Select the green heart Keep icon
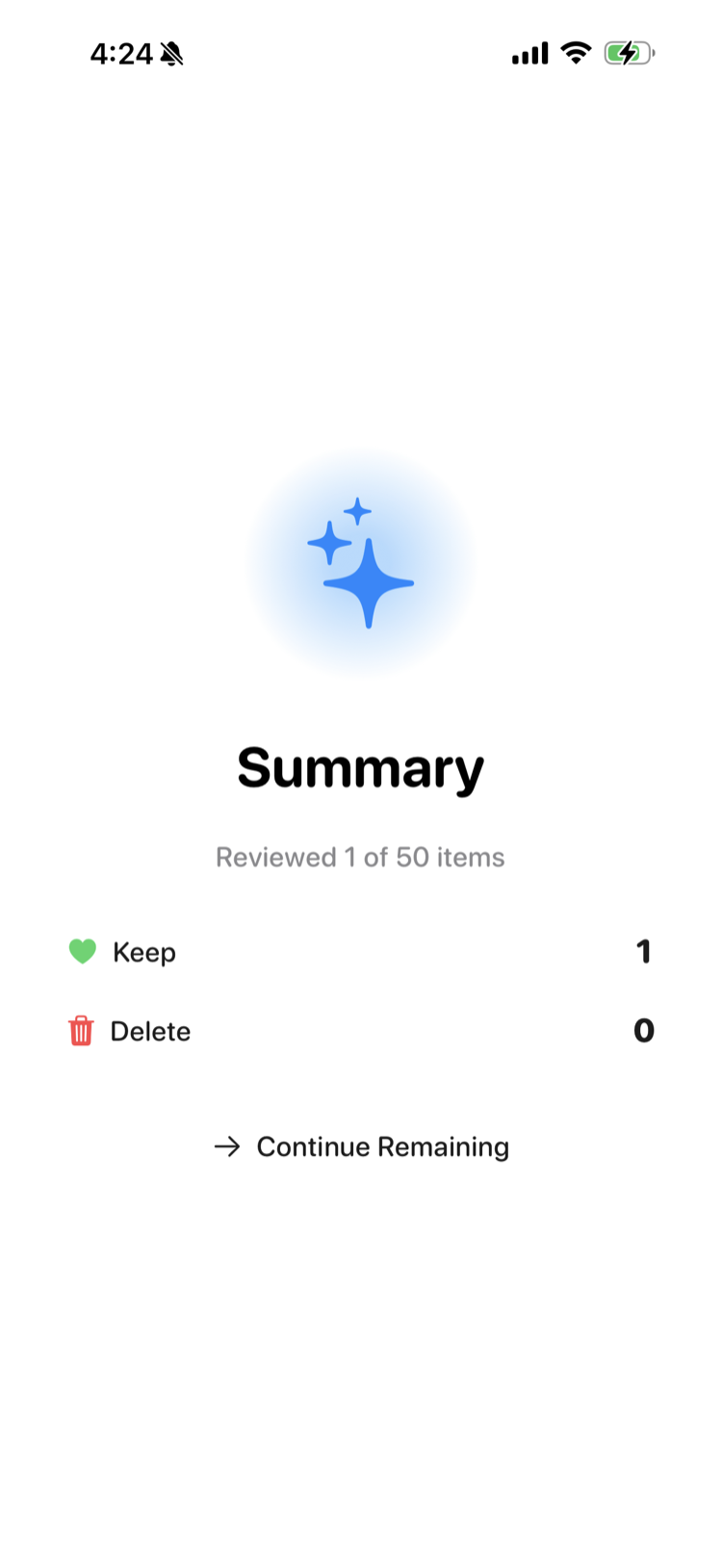722x1568 pixels. click(x=83, y=951)
